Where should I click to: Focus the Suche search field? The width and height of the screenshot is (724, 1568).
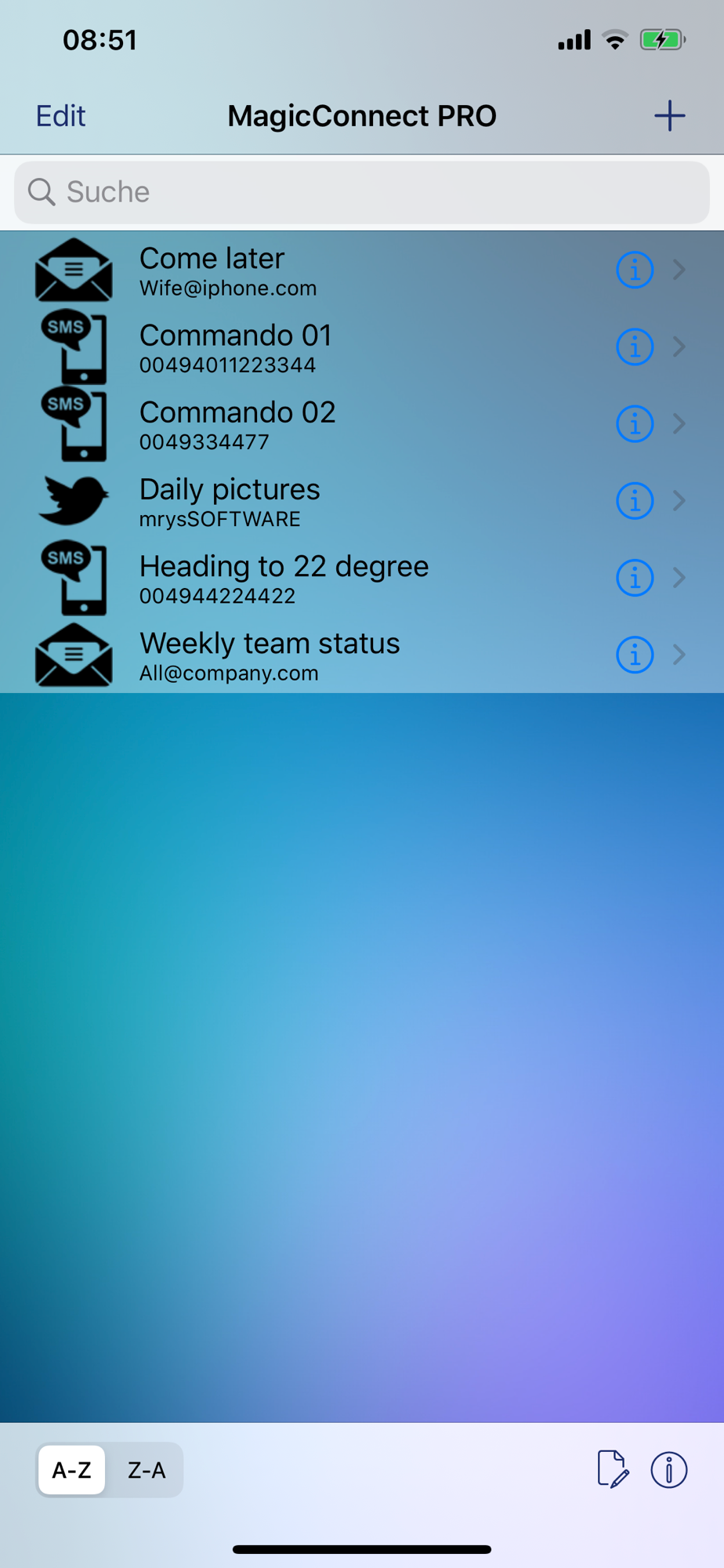[362, 192]
